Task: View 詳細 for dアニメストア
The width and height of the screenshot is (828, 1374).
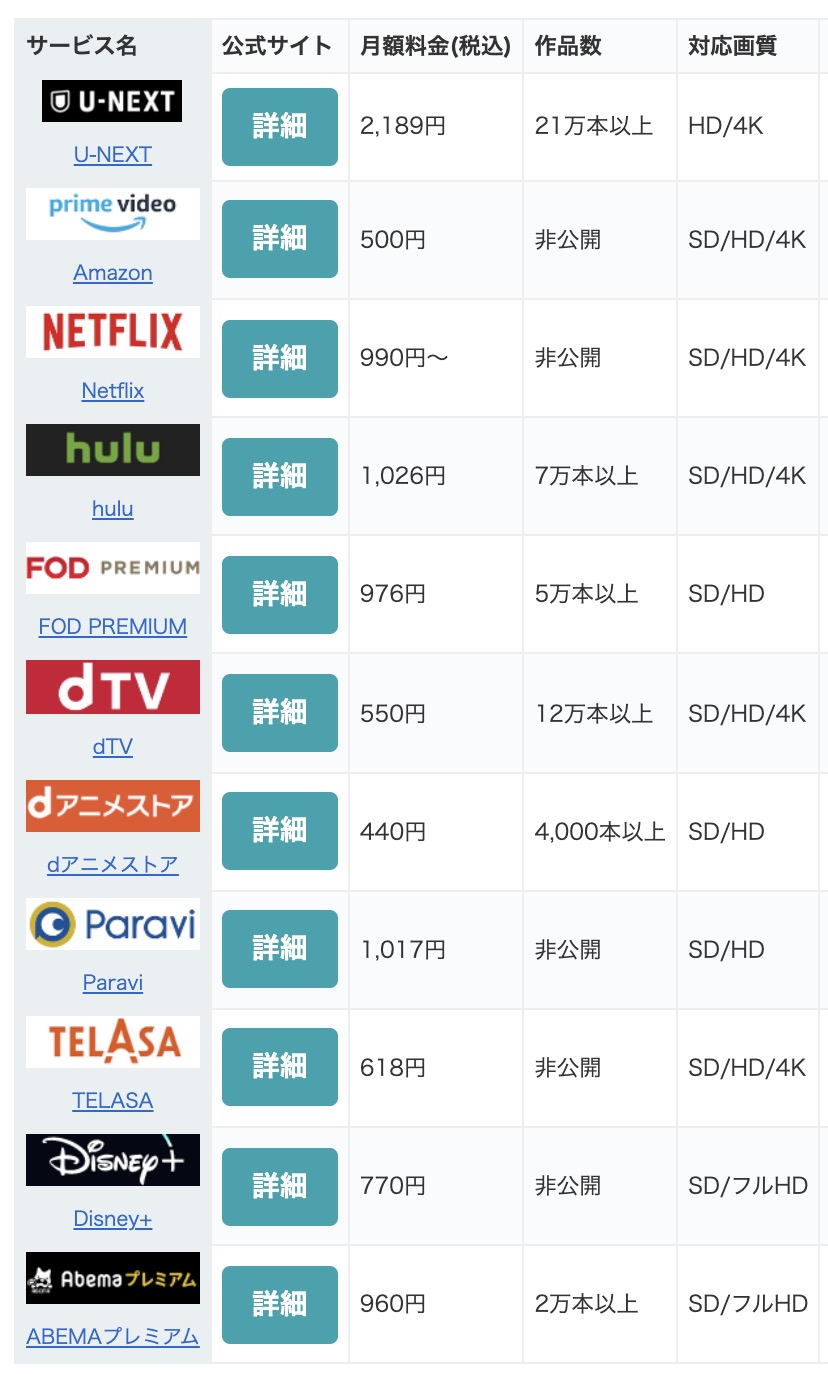Action: click(x=279, y=831)
